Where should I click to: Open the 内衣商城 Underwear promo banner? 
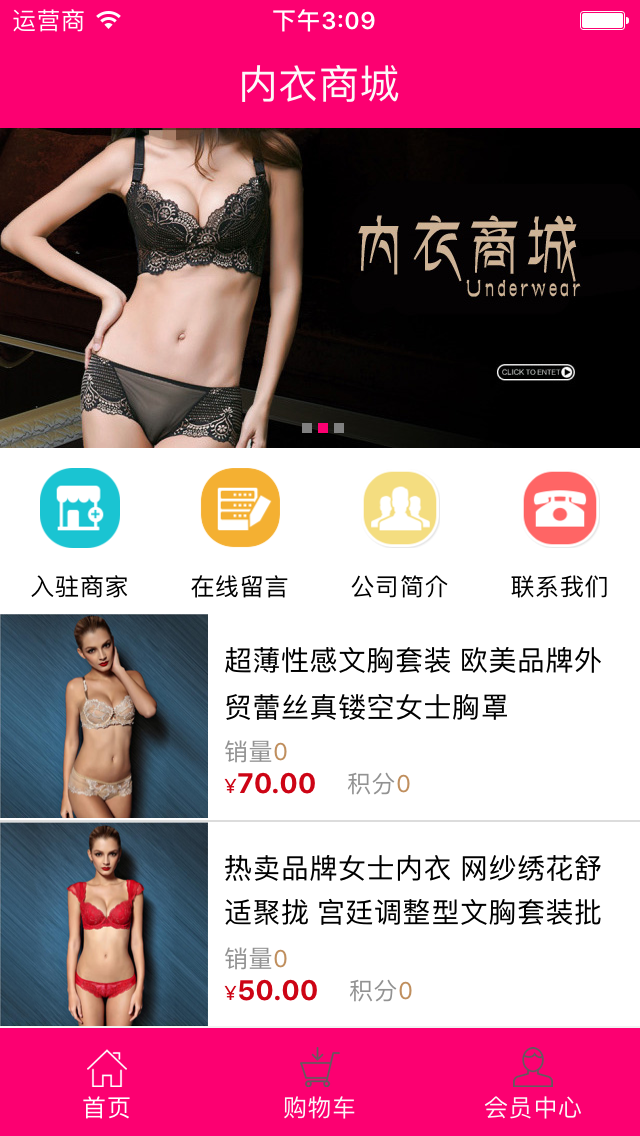[320, 288]
